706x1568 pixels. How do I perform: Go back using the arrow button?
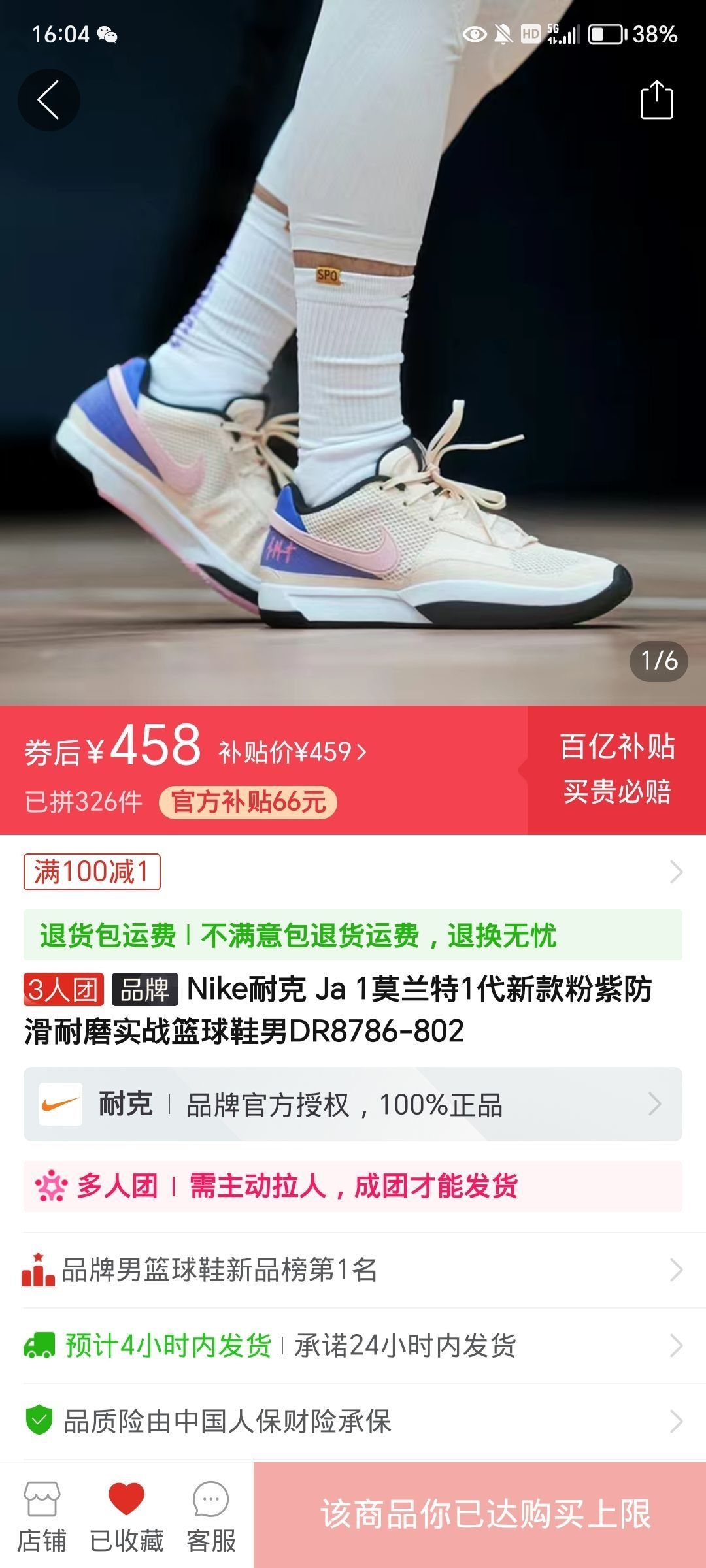(x=48, y=100)
